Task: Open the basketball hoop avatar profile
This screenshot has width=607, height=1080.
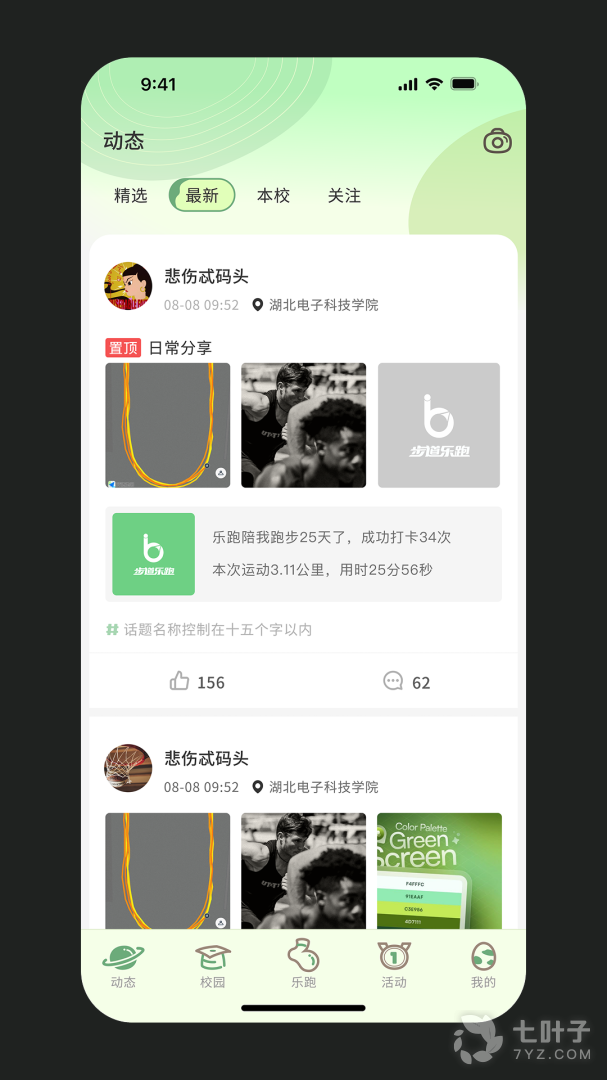Action: click(128, 769)
